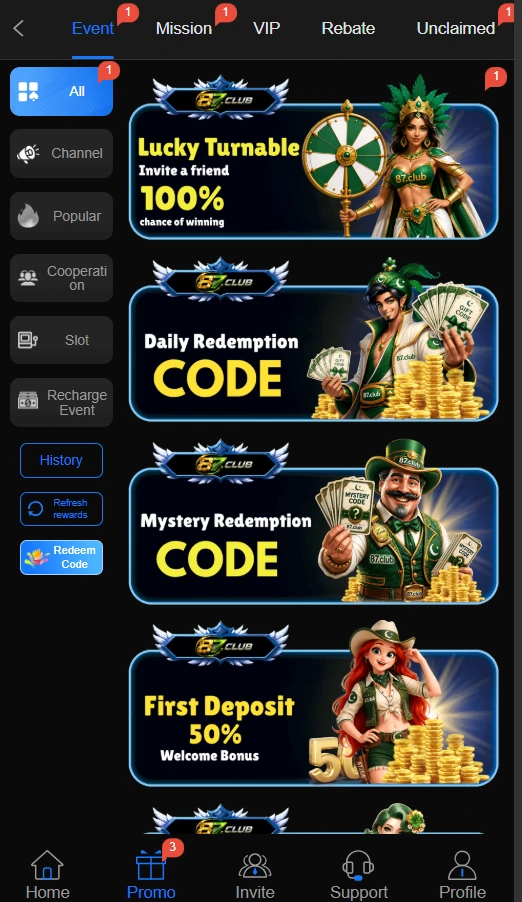The height and width of the screenshot is (902, 522).
Task: Open the Mystery Redemption Code banner
Action: point(314,522)
